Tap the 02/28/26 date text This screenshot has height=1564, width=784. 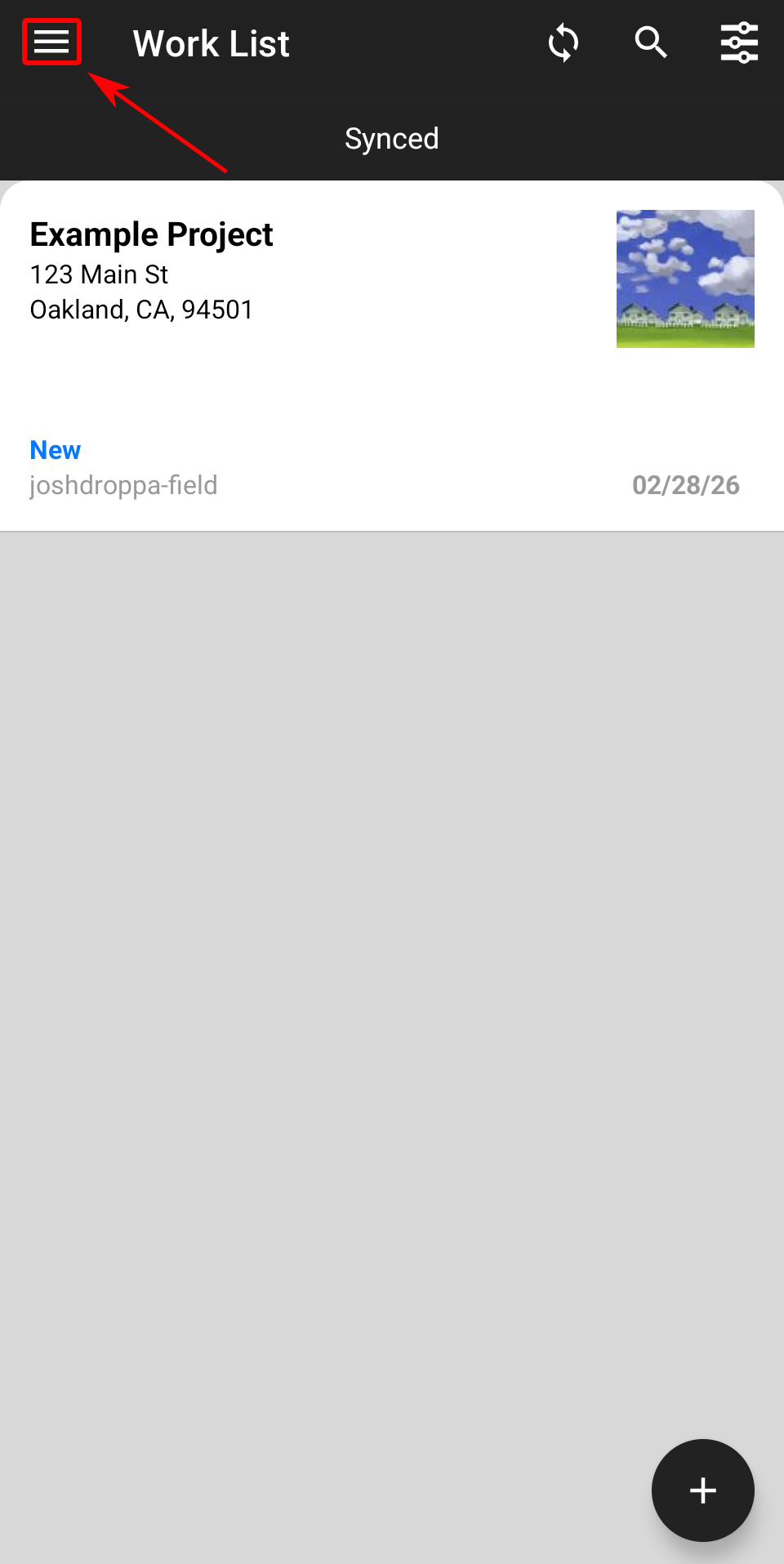(x=686, y=484)
